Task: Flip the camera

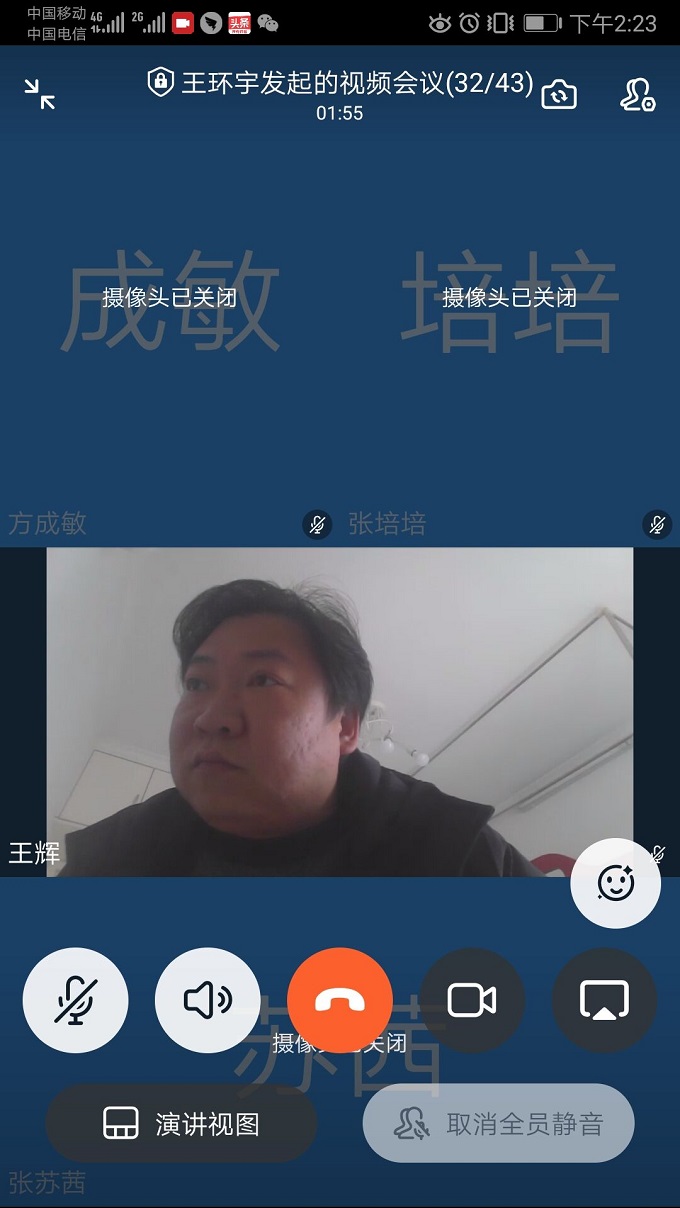Action: (559, 95)
